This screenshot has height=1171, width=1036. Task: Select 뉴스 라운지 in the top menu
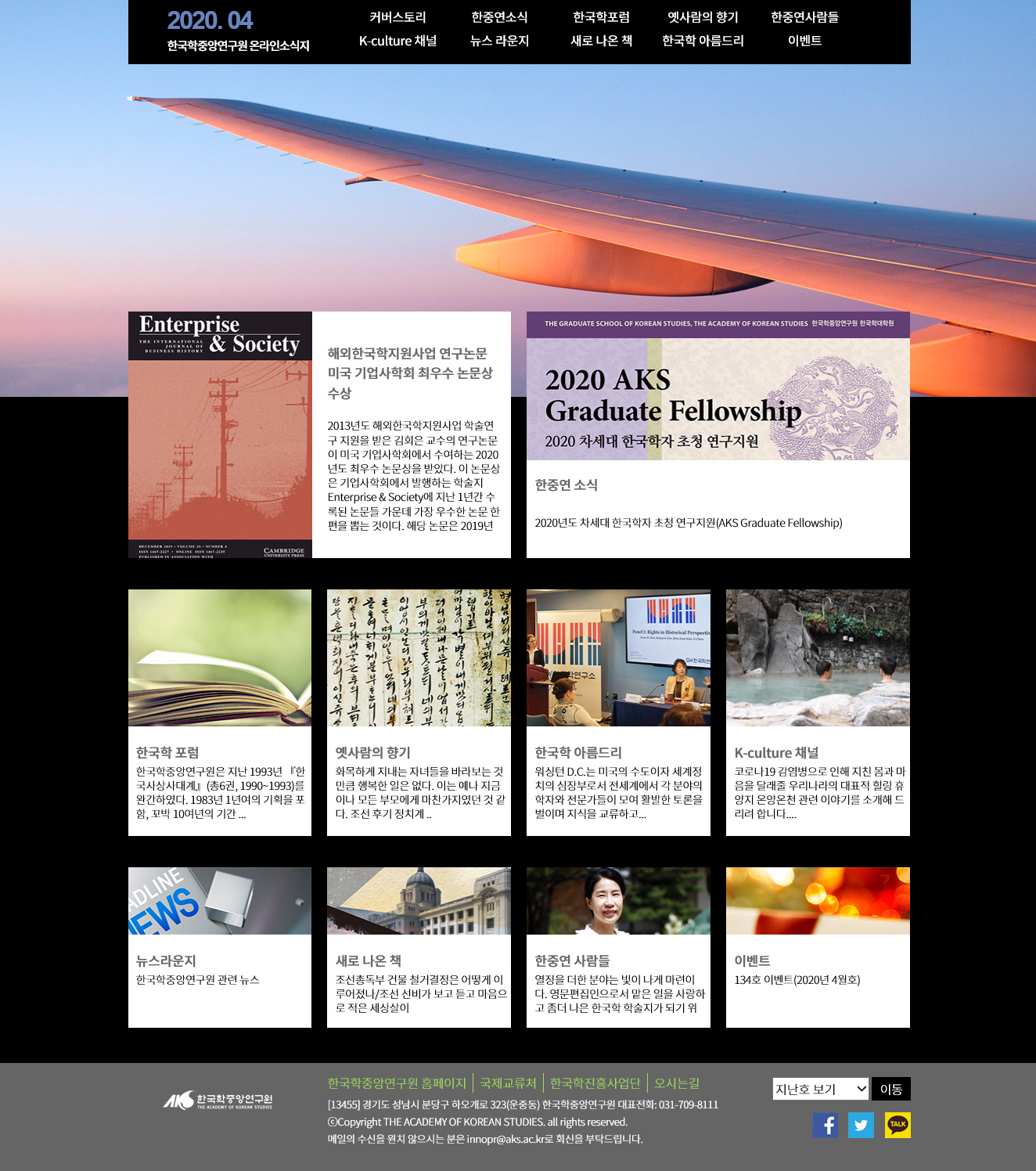click(499, 41)
